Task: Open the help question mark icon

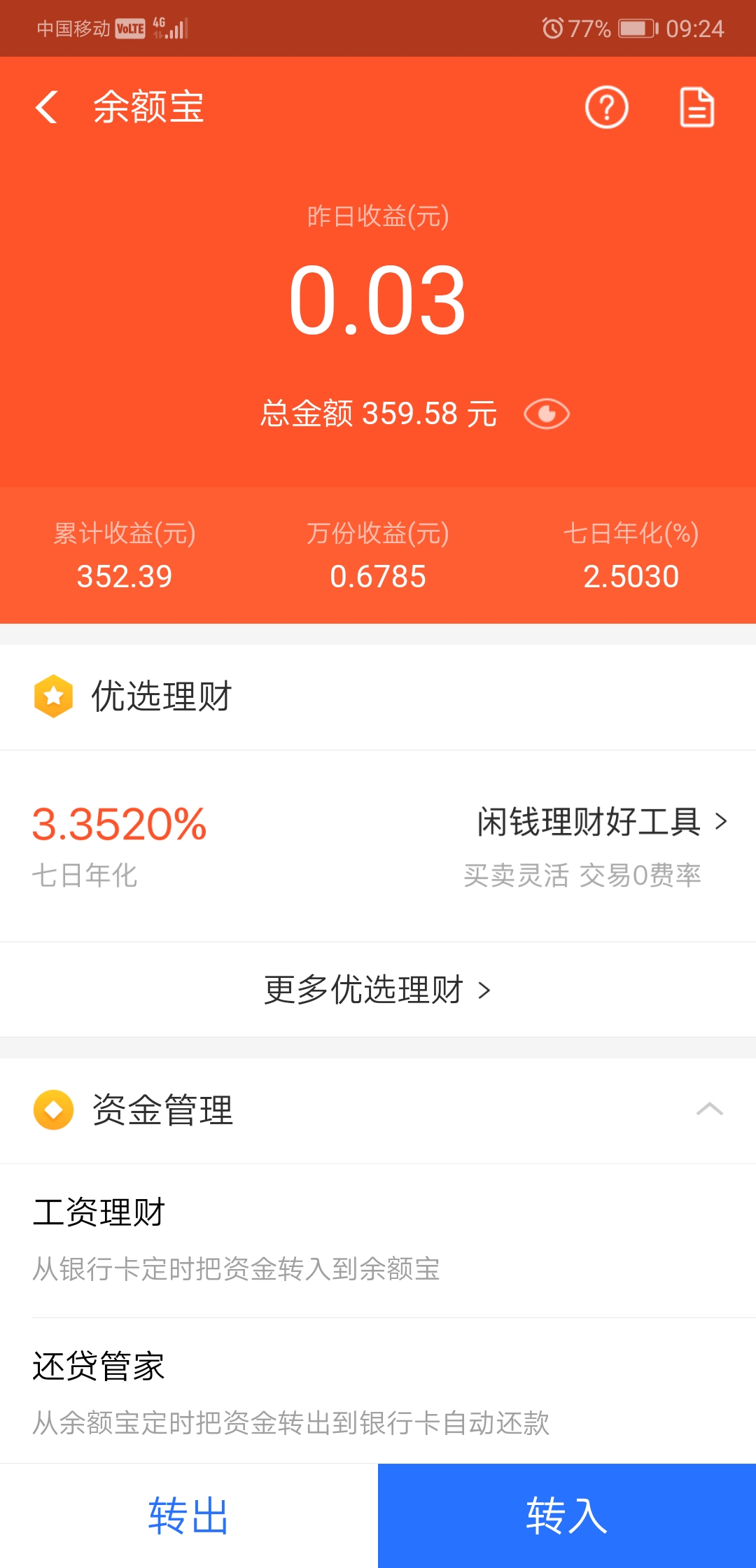Action: [x=606, y=108]
